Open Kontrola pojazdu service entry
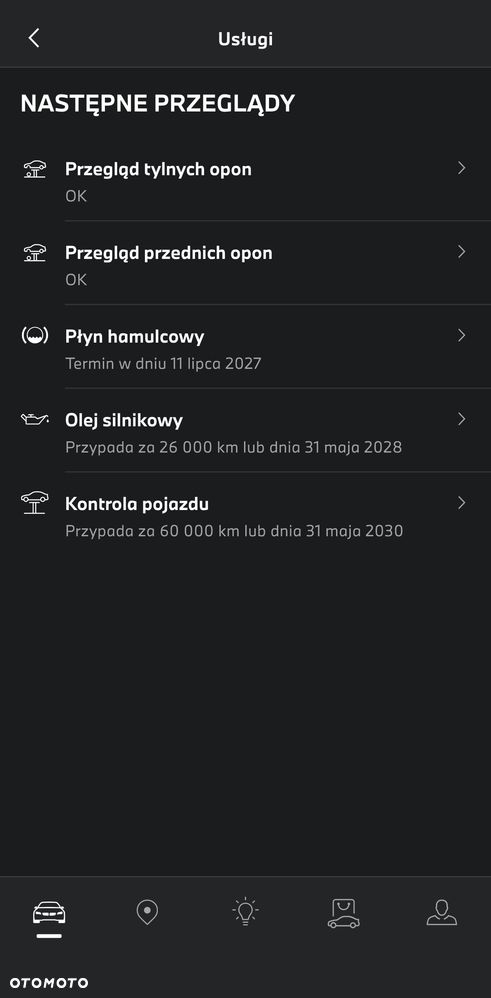 click(245, 514)
